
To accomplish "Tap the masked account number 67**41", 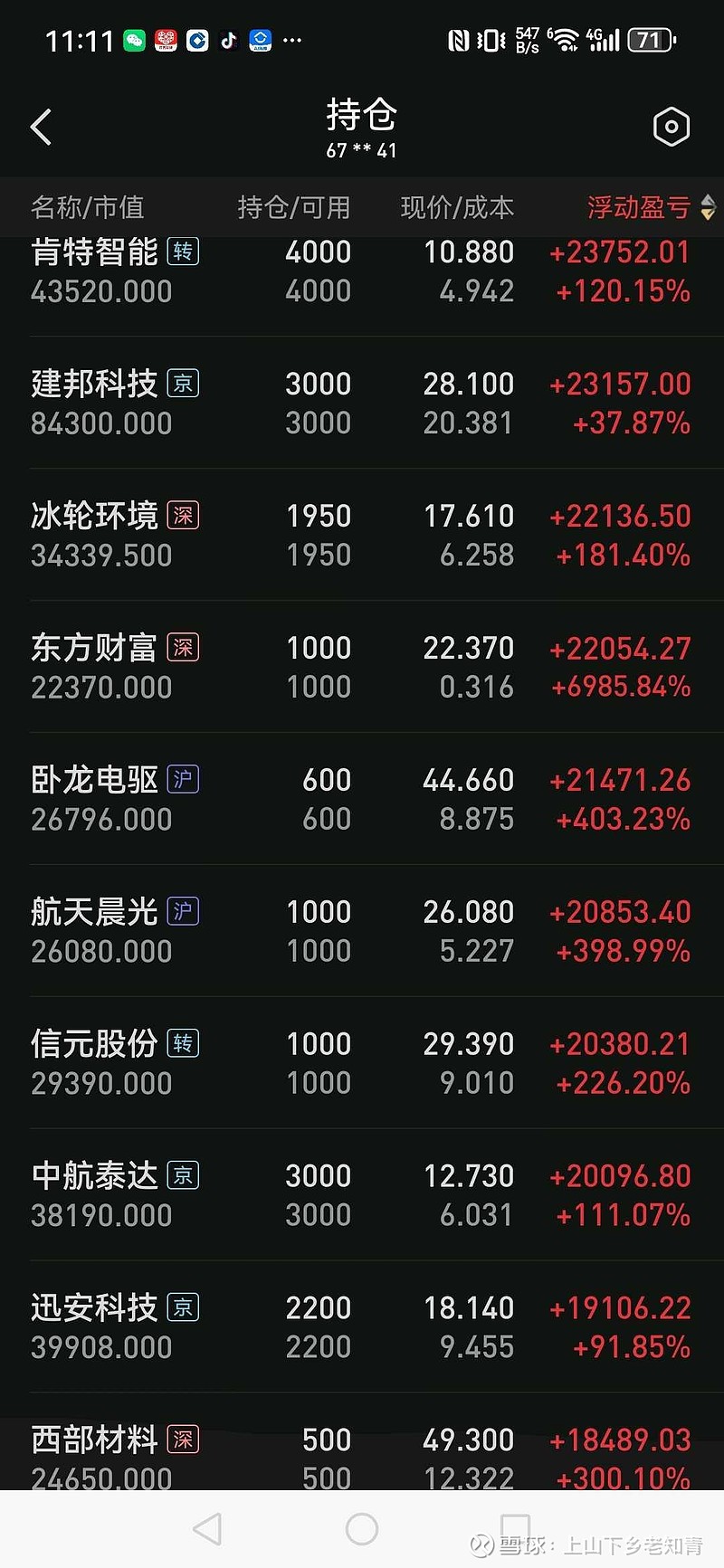I will point(362,151).
